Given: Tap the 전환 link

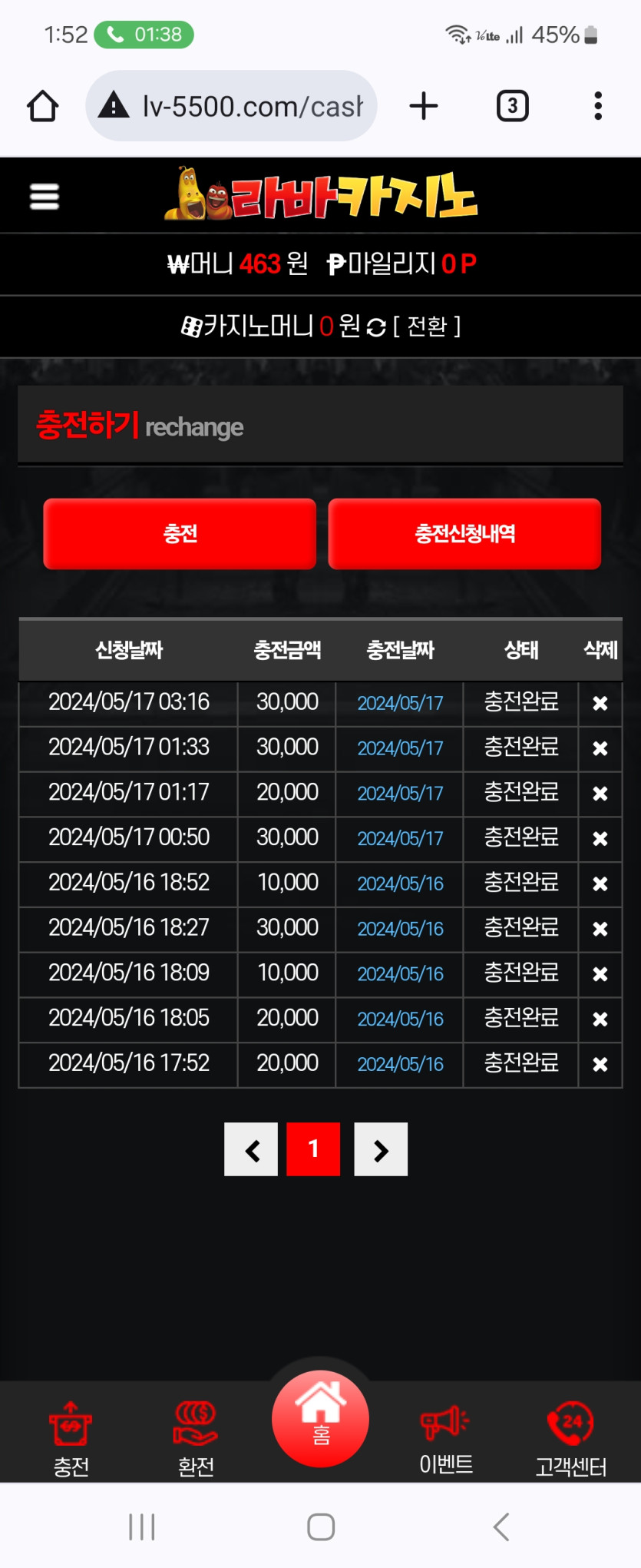Looking at the screenshot, I should 427,327.
